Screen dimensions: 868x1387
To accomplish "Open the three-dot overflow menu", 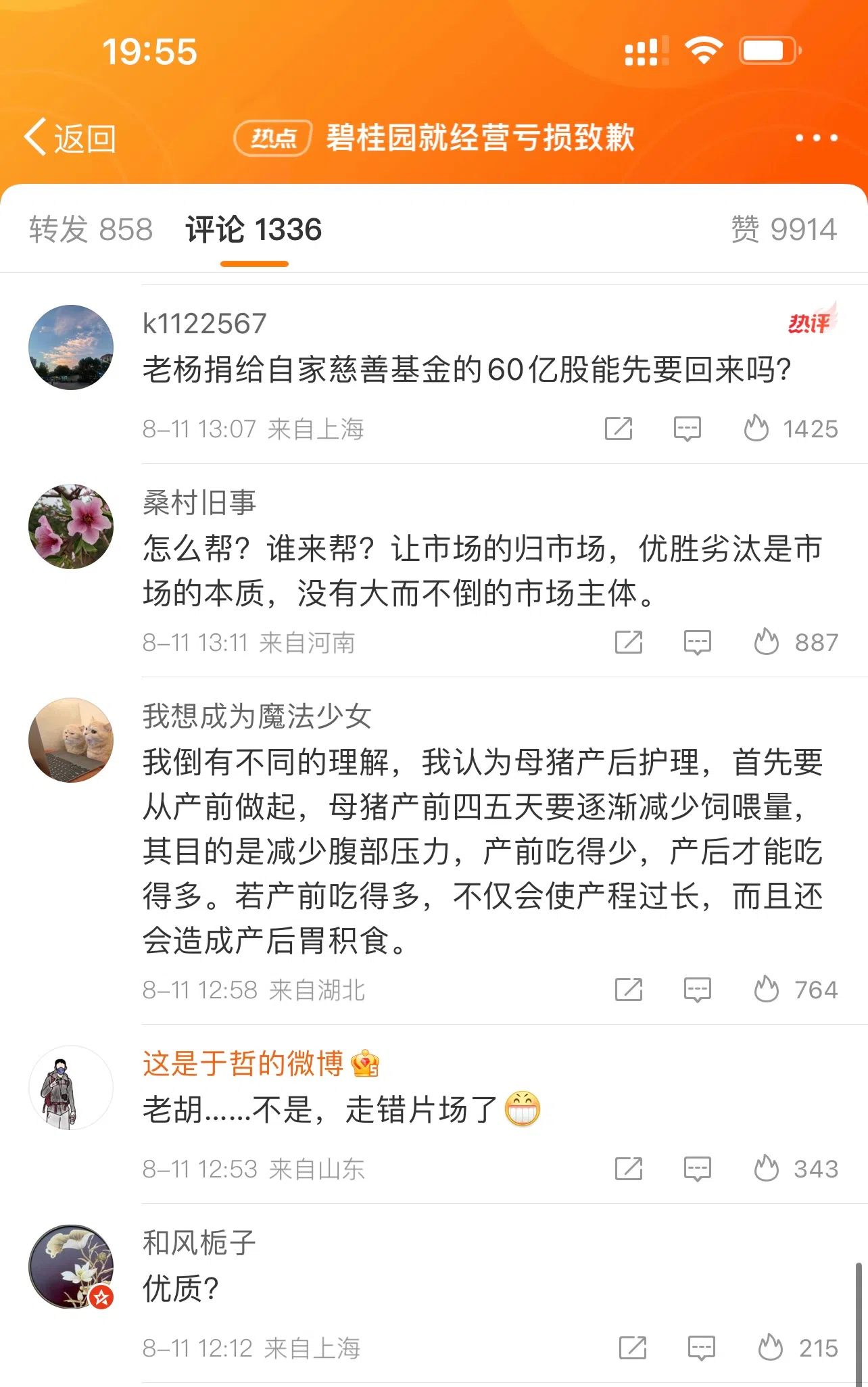I will pos(816,138).
